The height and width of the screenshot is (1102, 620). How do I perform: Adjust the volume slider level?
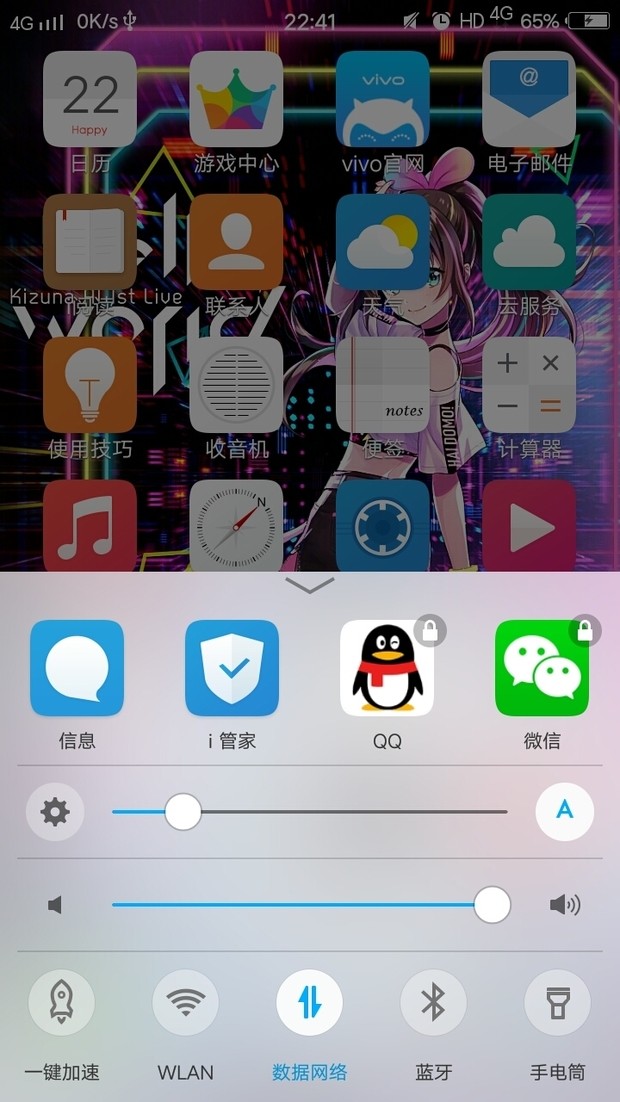492,905
